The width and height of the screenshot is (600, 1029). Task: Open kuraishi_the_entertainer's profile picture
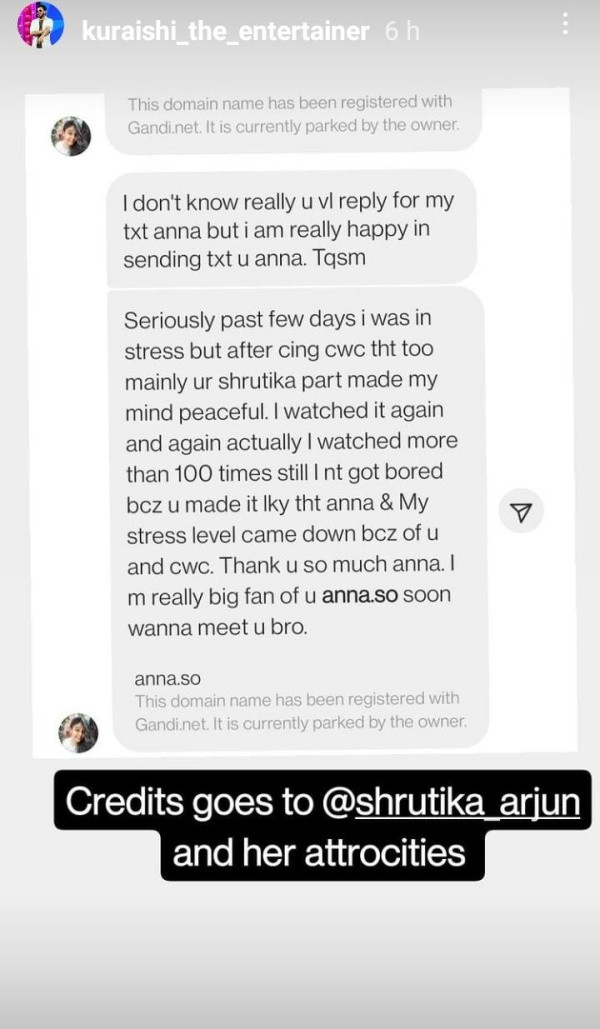click(40, 26)
